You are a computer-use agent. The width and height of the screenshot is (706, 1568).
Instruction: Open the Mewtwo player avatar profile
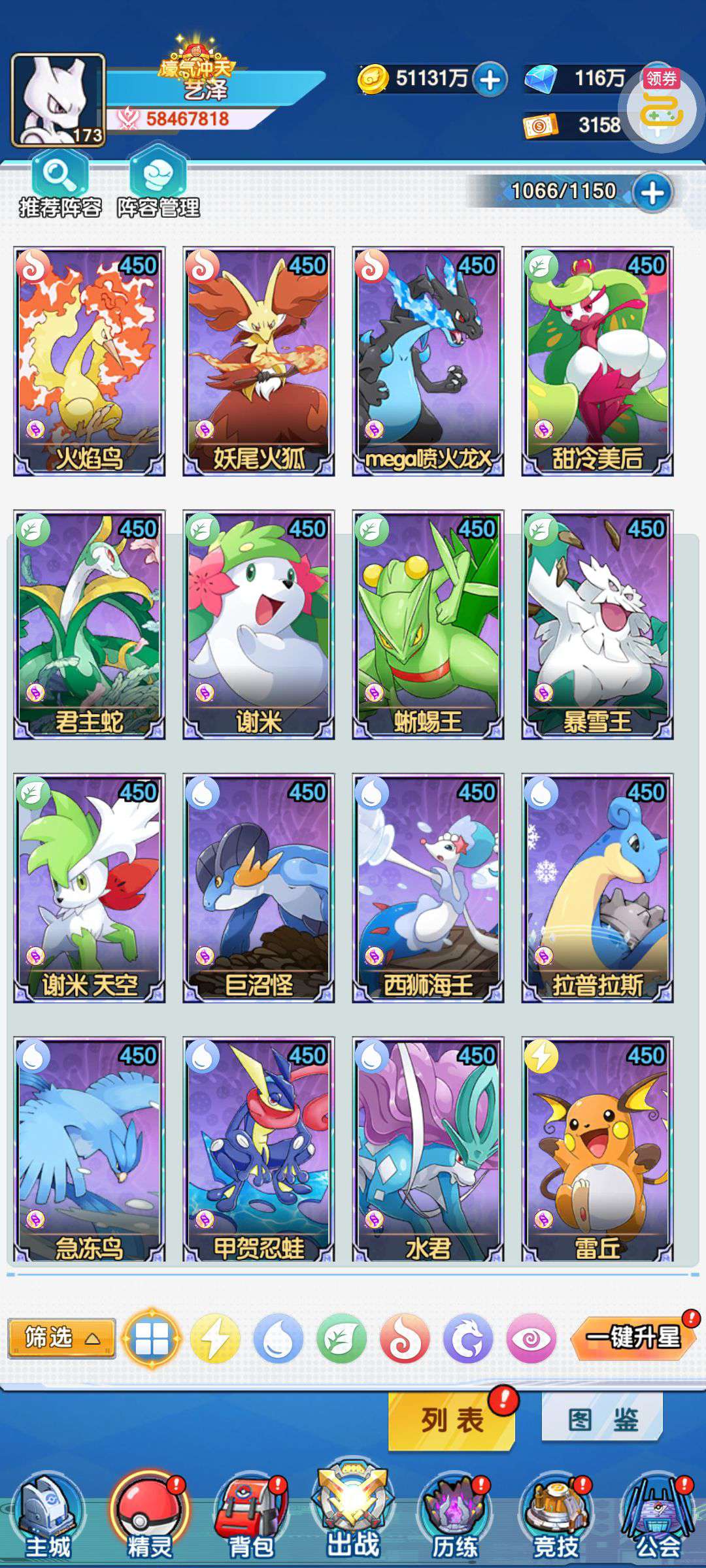pos(58,99)
